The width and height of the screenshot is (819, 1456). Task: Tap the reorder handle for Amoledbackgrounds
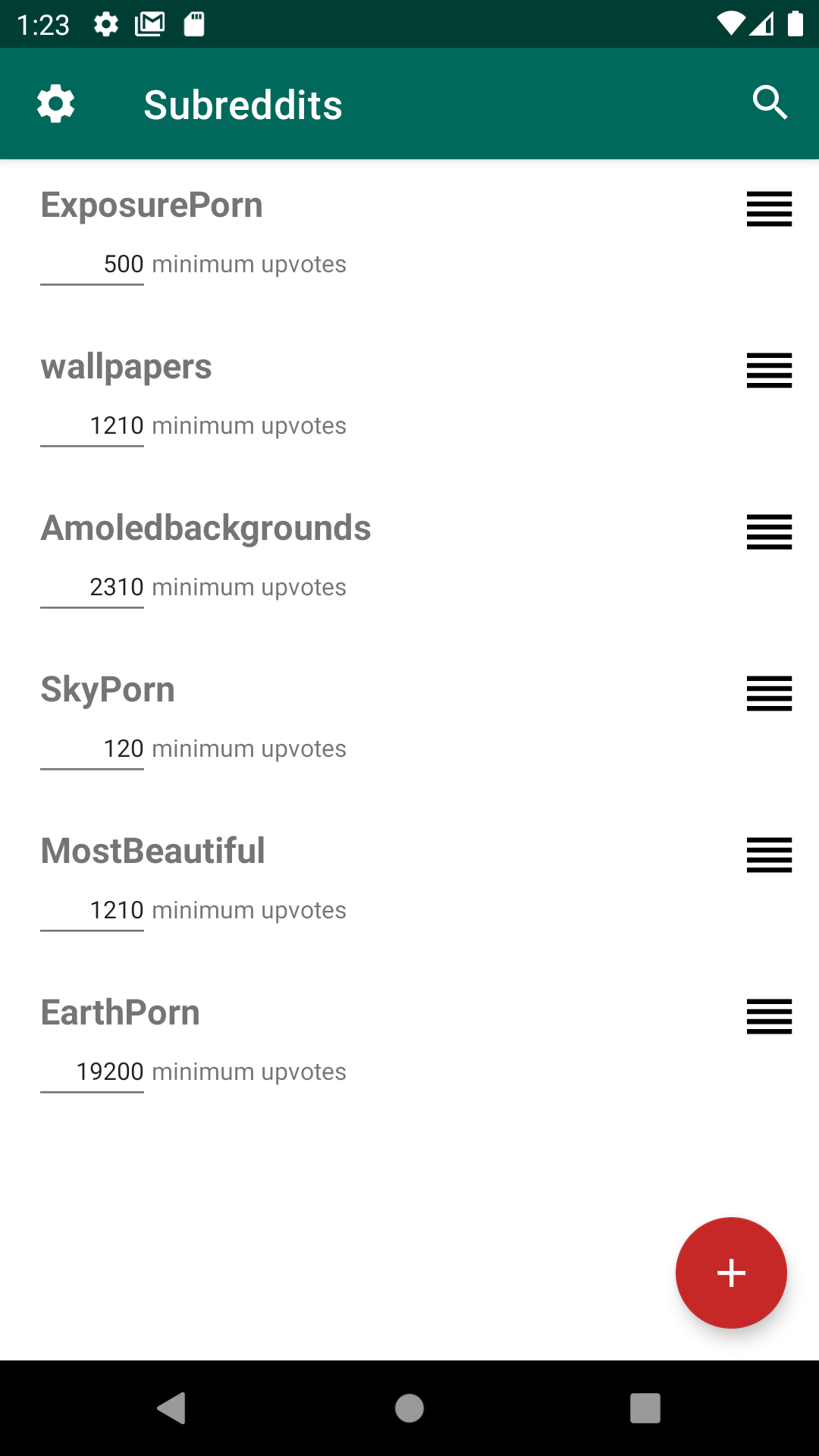769,532
